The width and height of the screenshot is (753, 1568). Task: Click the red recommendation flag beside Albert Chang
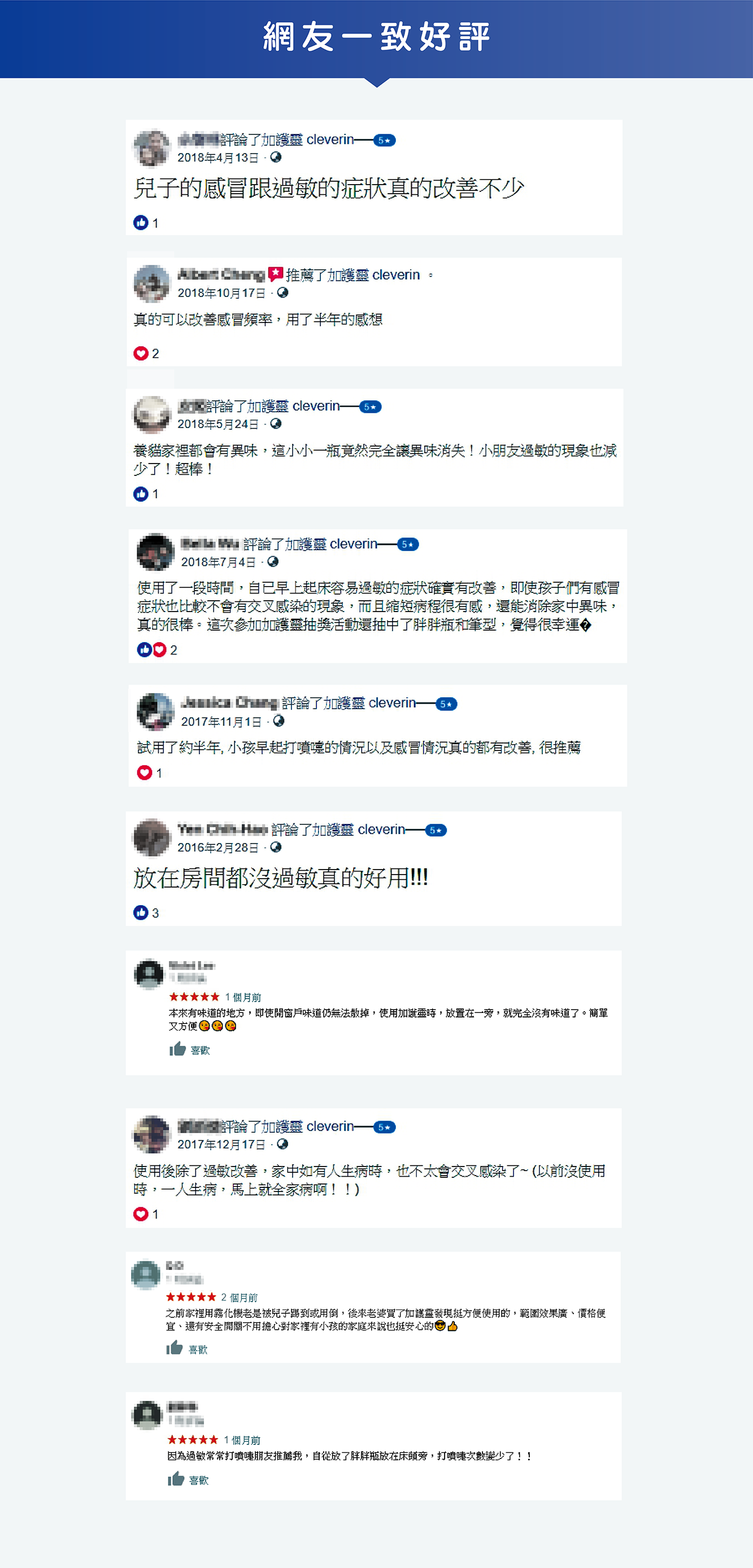277,274
